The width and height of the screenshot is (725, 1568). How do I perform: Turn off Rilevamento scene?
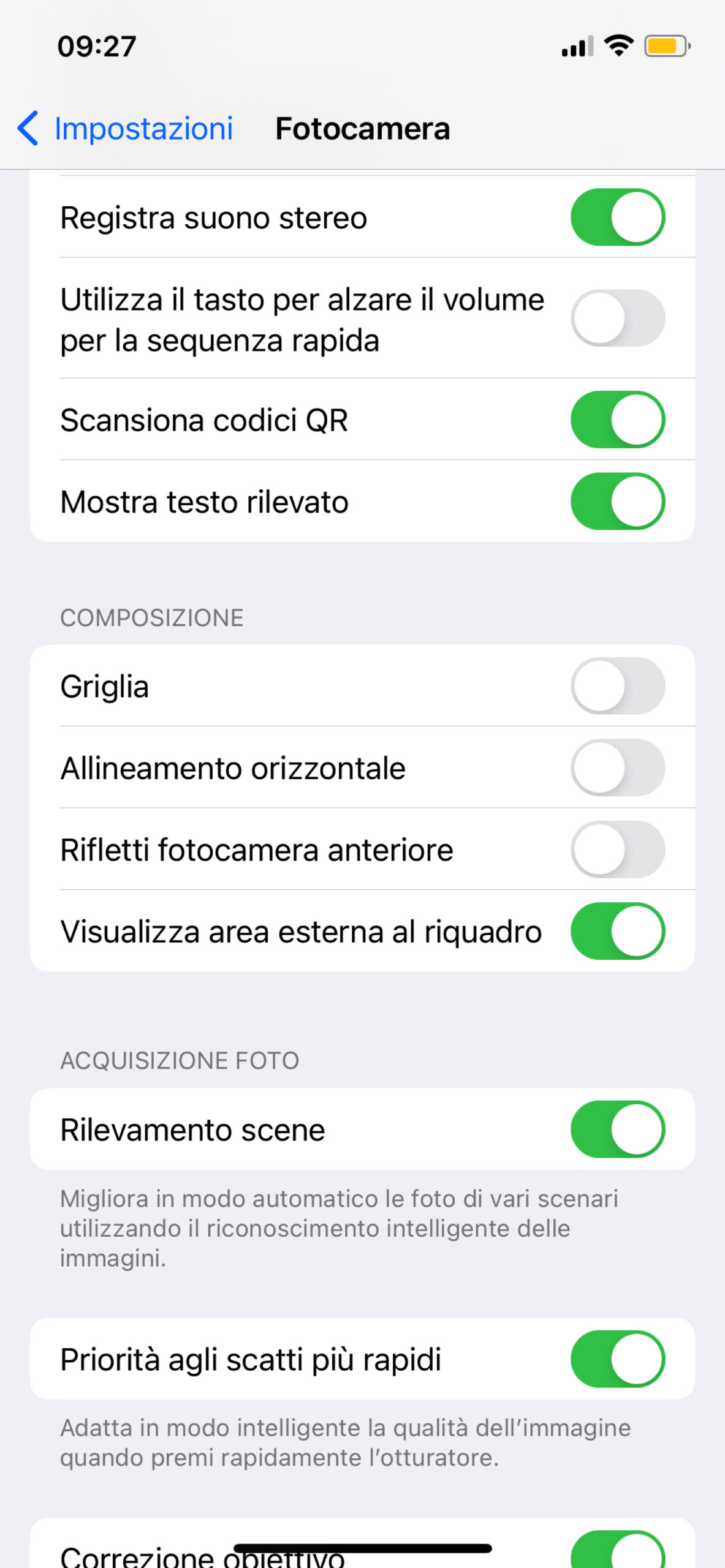tap(617, 1129)
